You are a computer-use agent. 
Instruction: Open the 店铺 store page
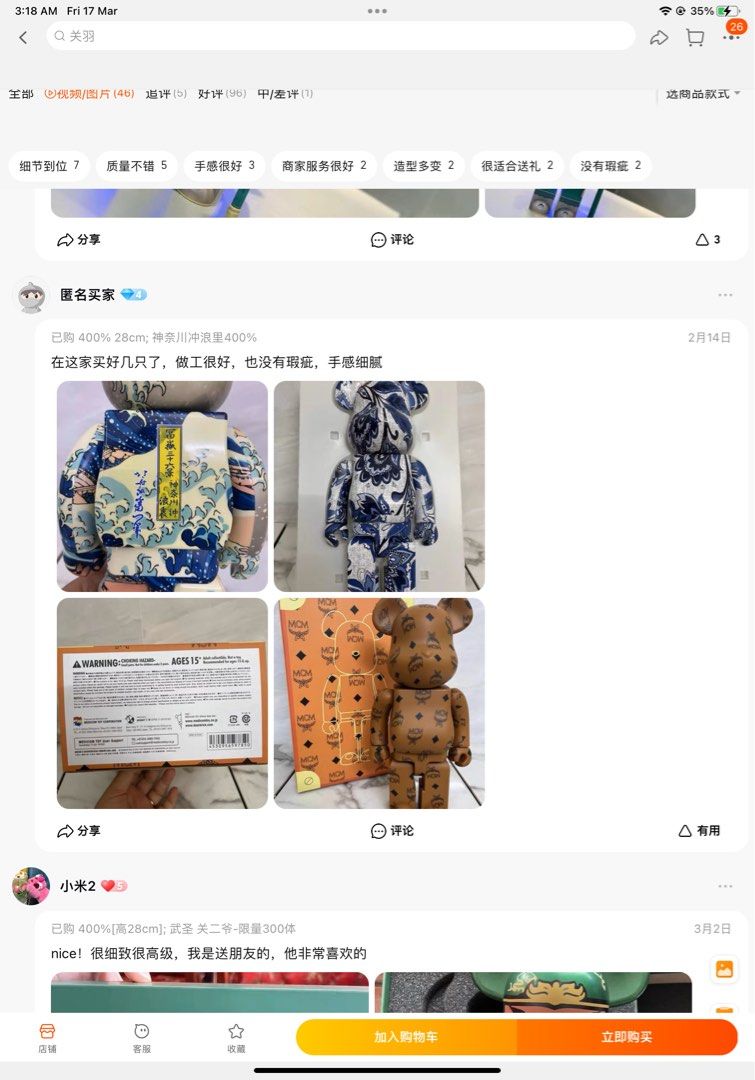[47, 1037]
